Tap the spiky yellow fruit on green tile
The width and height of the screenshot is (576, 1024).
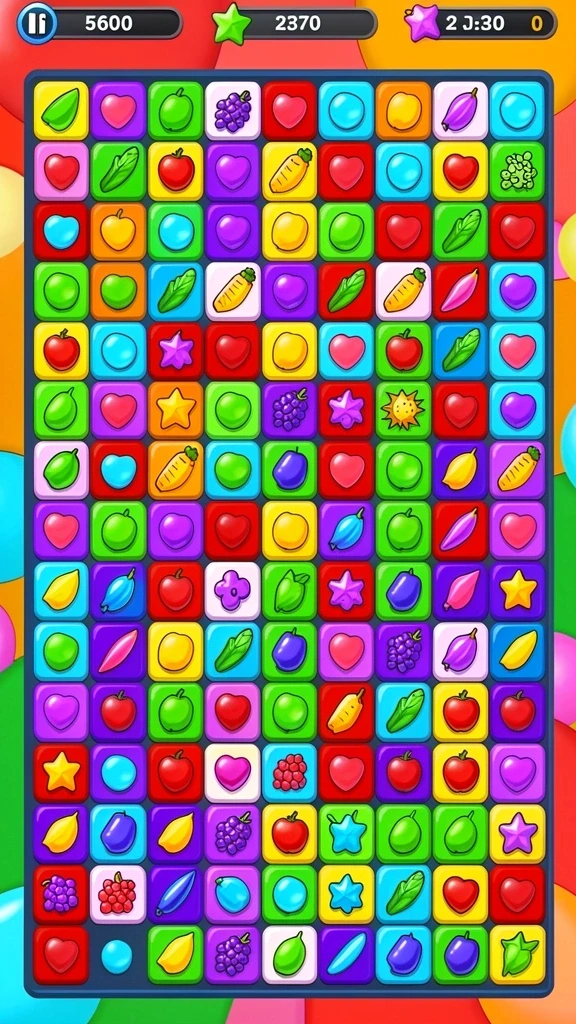coord(404,409)
